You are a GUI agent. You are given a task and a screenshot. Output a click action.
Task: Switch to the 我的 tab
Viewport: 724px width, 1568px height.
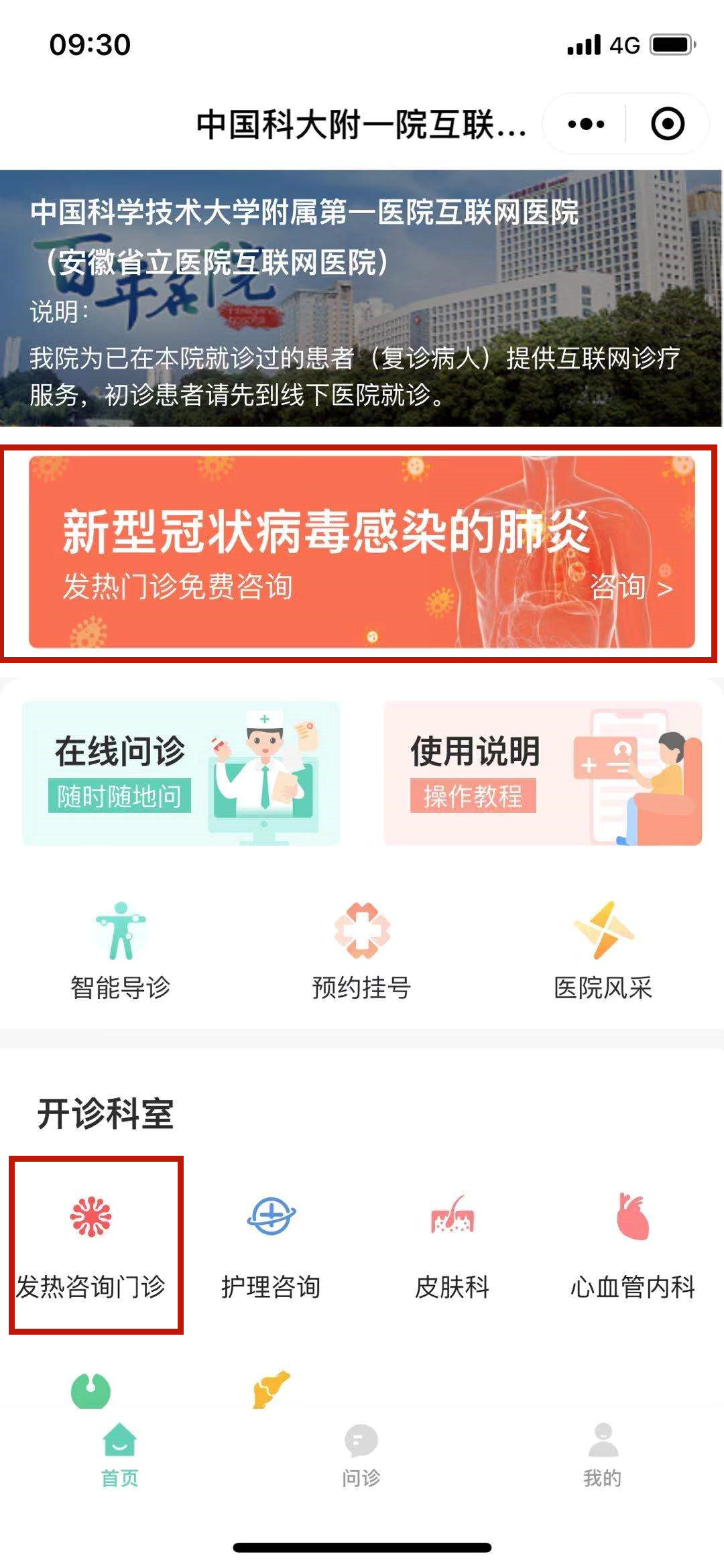[x=602, y=1455]
